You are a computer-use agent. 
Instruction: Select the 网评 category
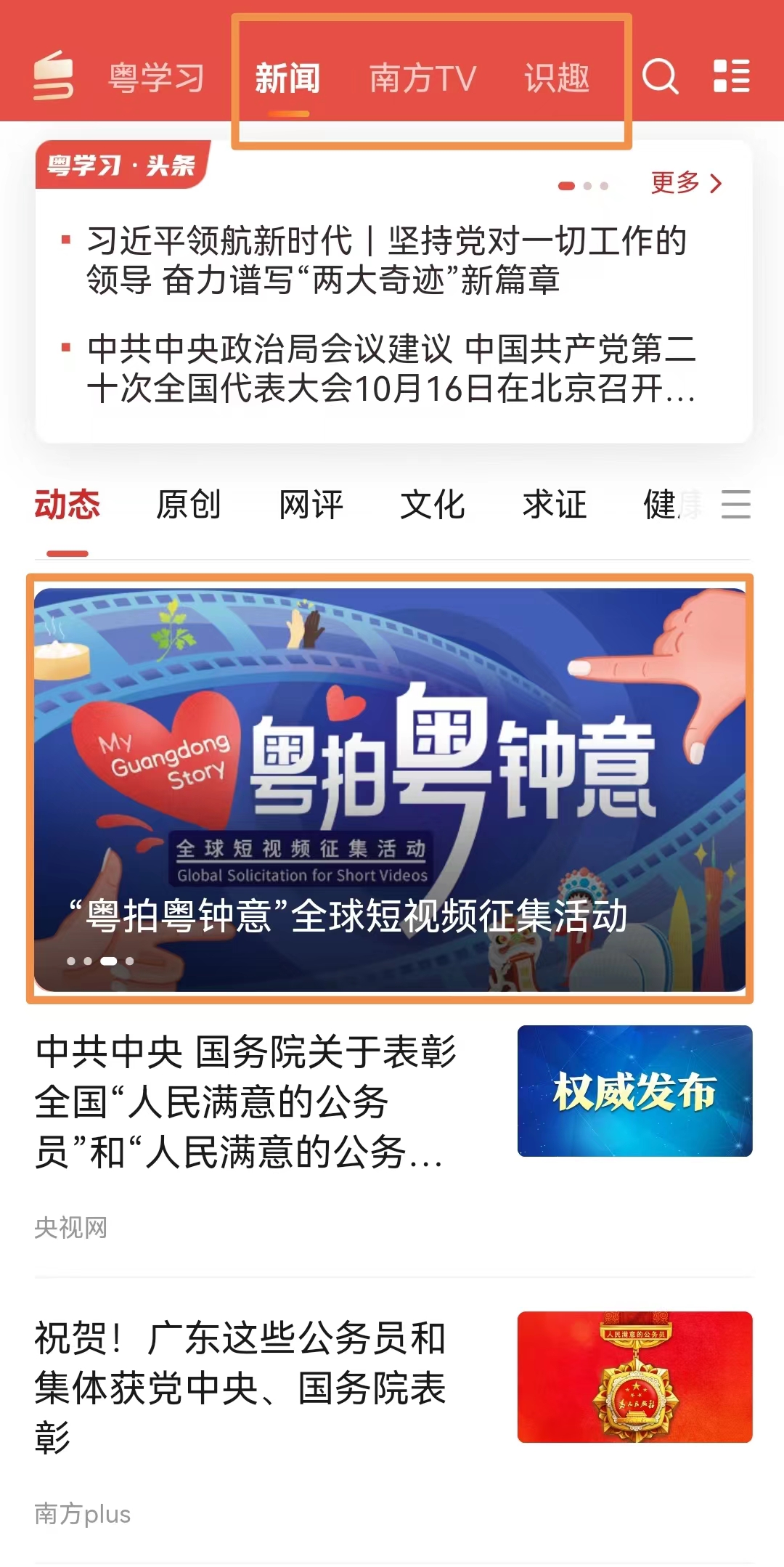[311, 505]
